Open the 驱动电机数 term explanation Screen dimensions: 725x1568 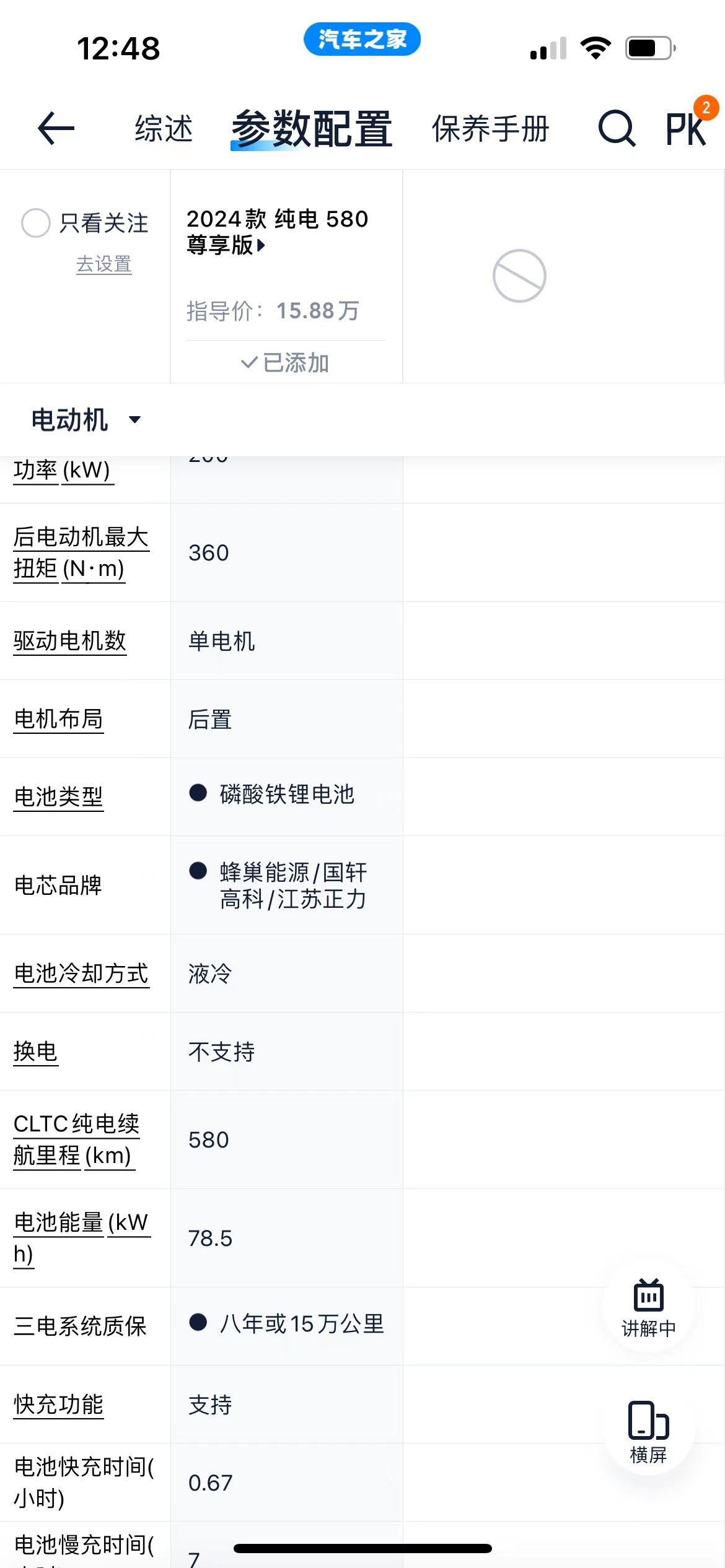click(70, 641)
